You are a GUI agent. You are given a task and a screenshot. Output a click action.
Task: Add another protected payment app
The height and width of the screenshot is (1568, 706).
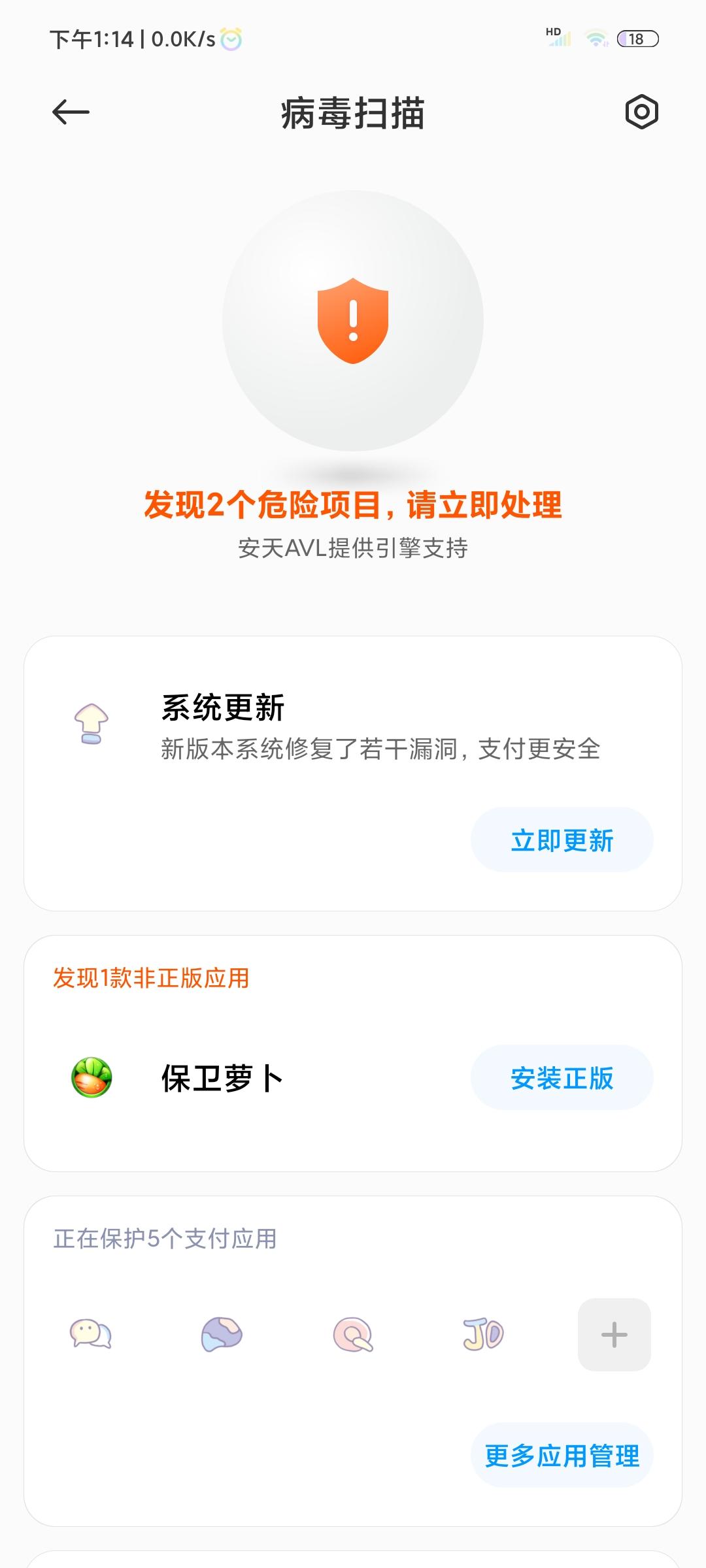coord(614,1334)
